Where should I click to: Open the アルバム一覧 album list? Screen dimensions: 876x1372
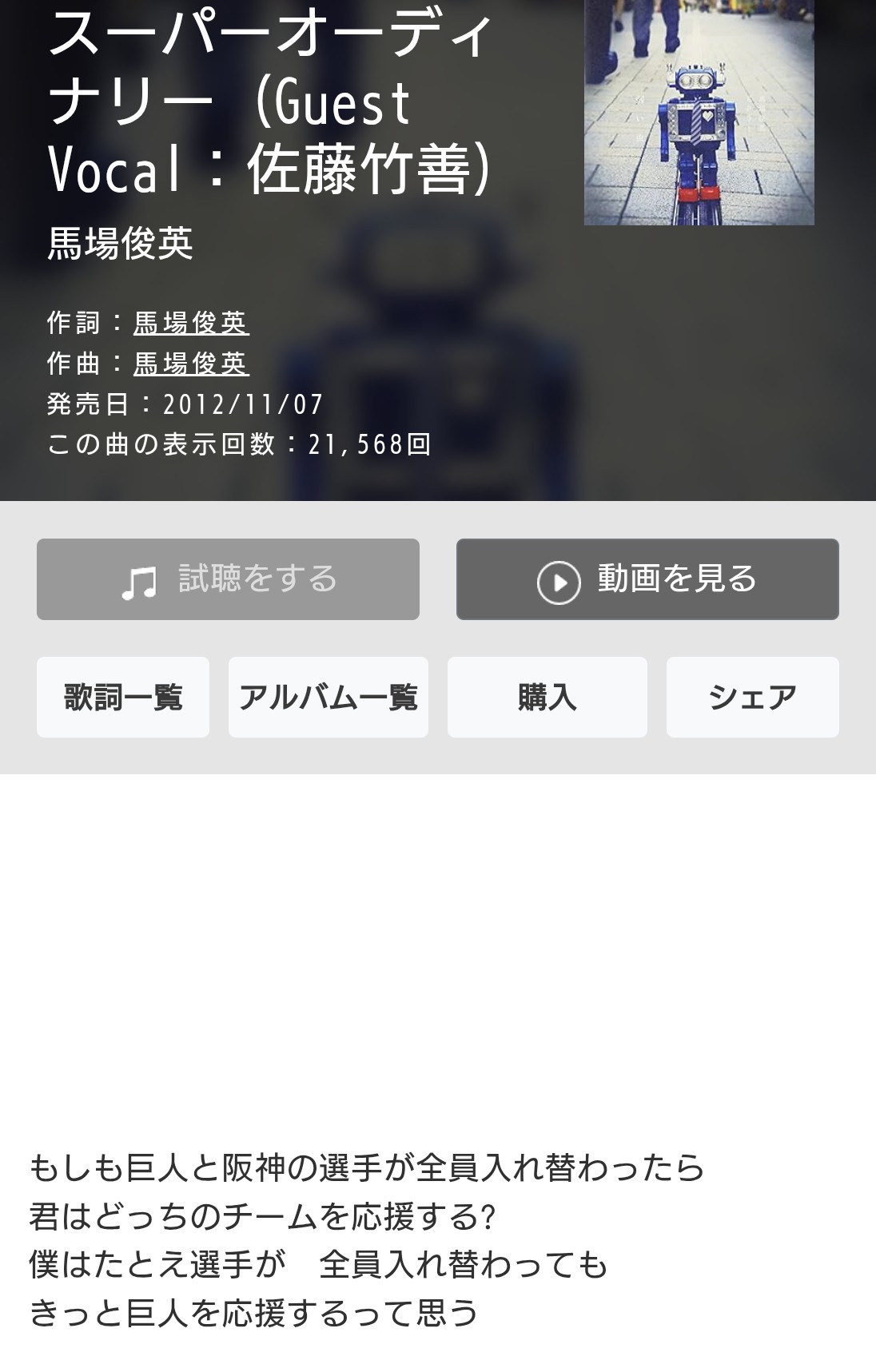[328, 698]
